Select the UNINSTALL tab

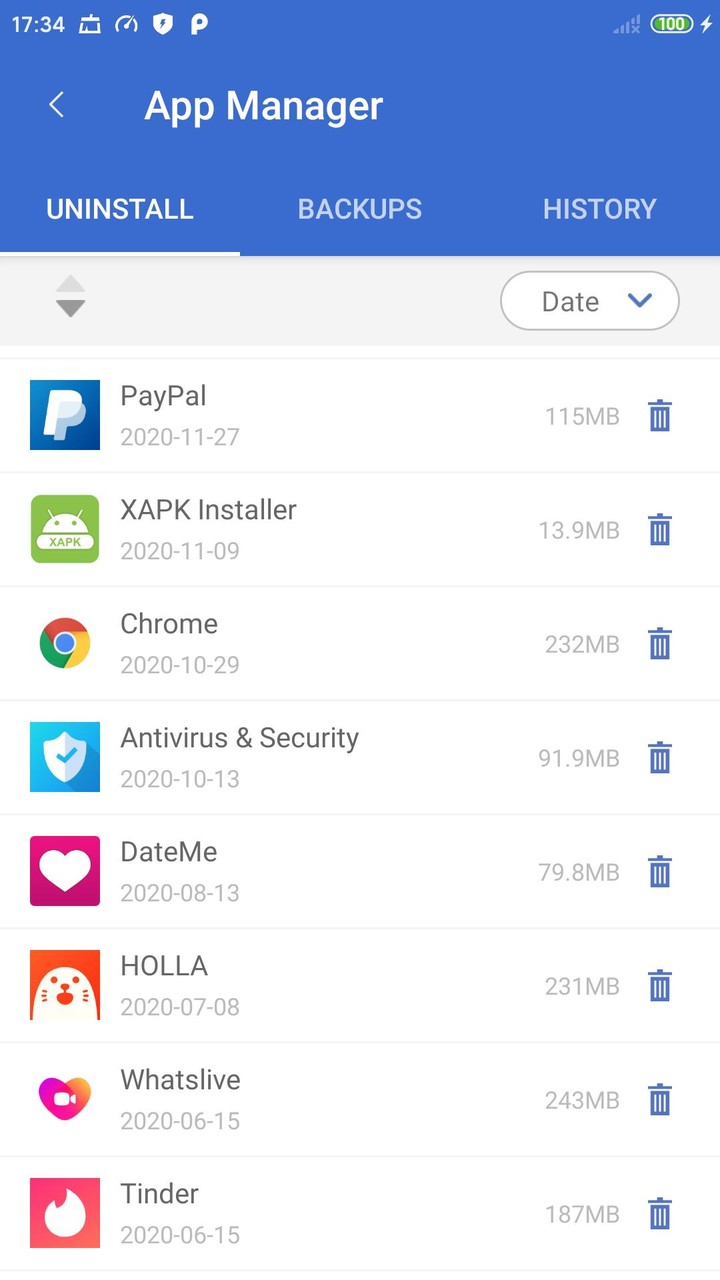pyautogui.click(x=120, y=209)
